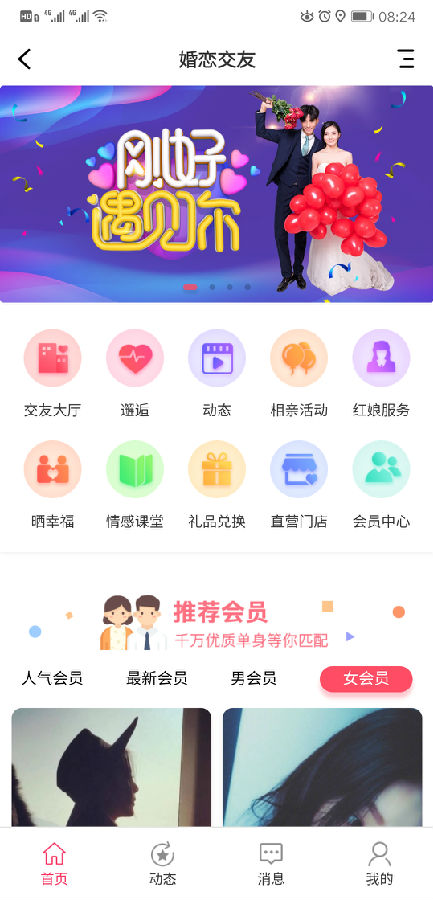View 直营门店

click(299, 484)
